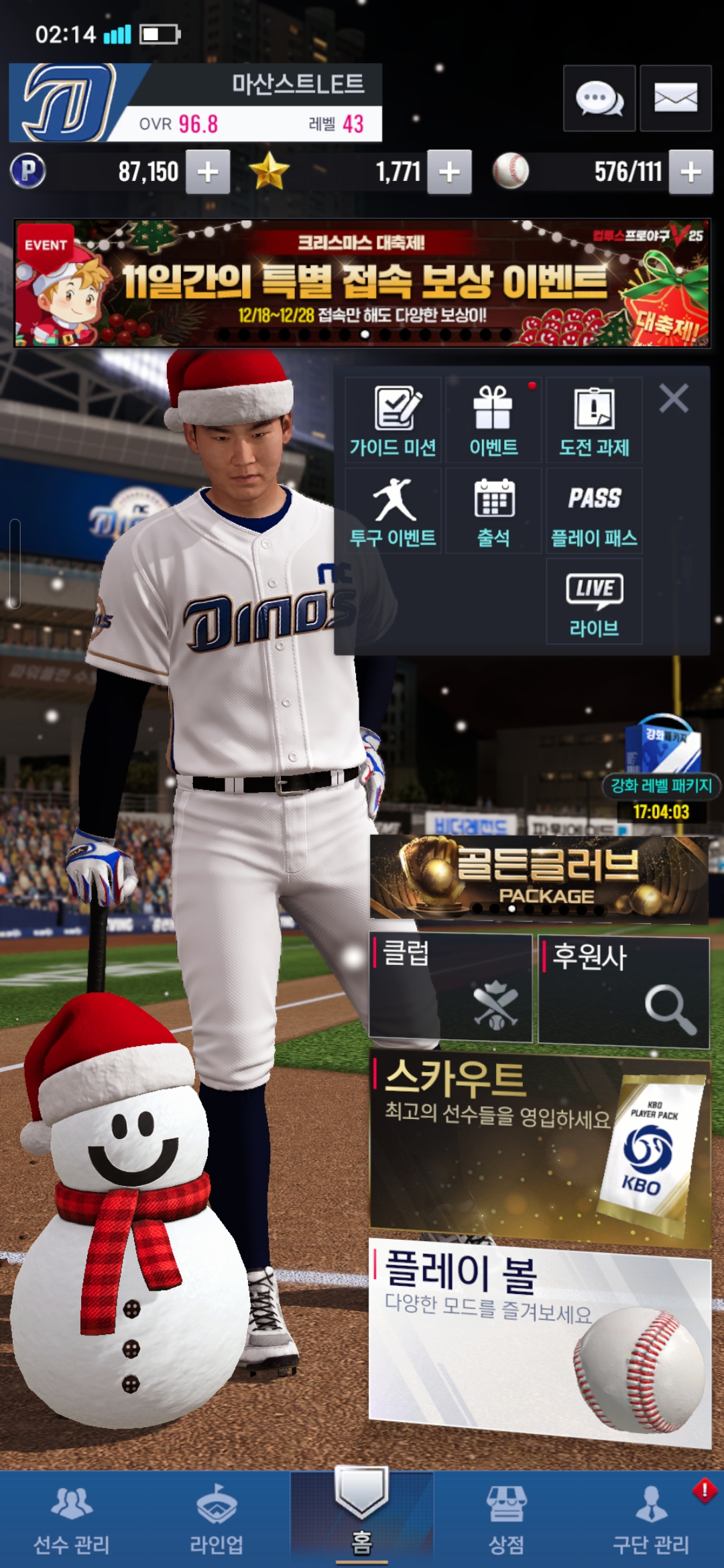The image size is (724, 1568).
Task: Open 도전 과제 challenges
Action: tap(594, 420)
